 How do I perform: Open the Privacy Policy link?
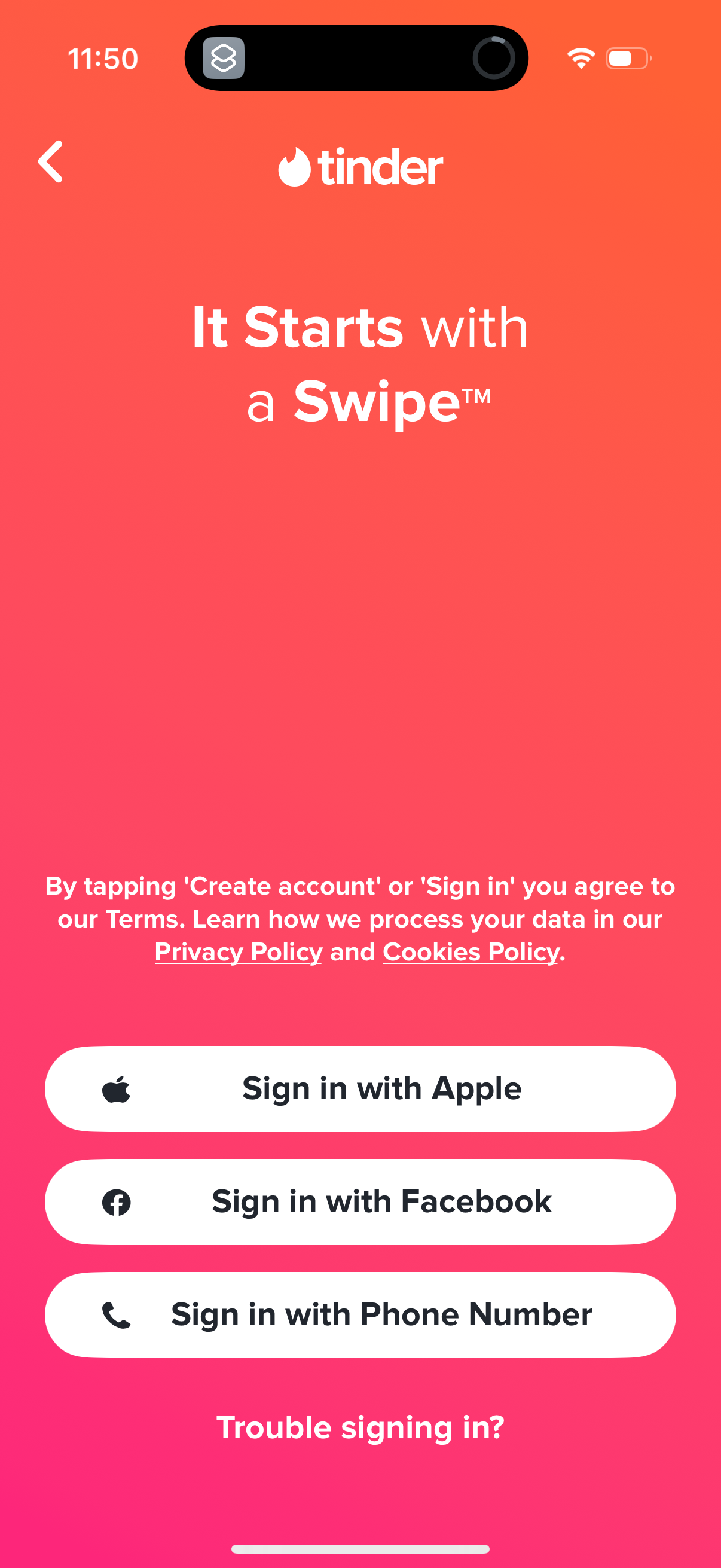point(237,951)
